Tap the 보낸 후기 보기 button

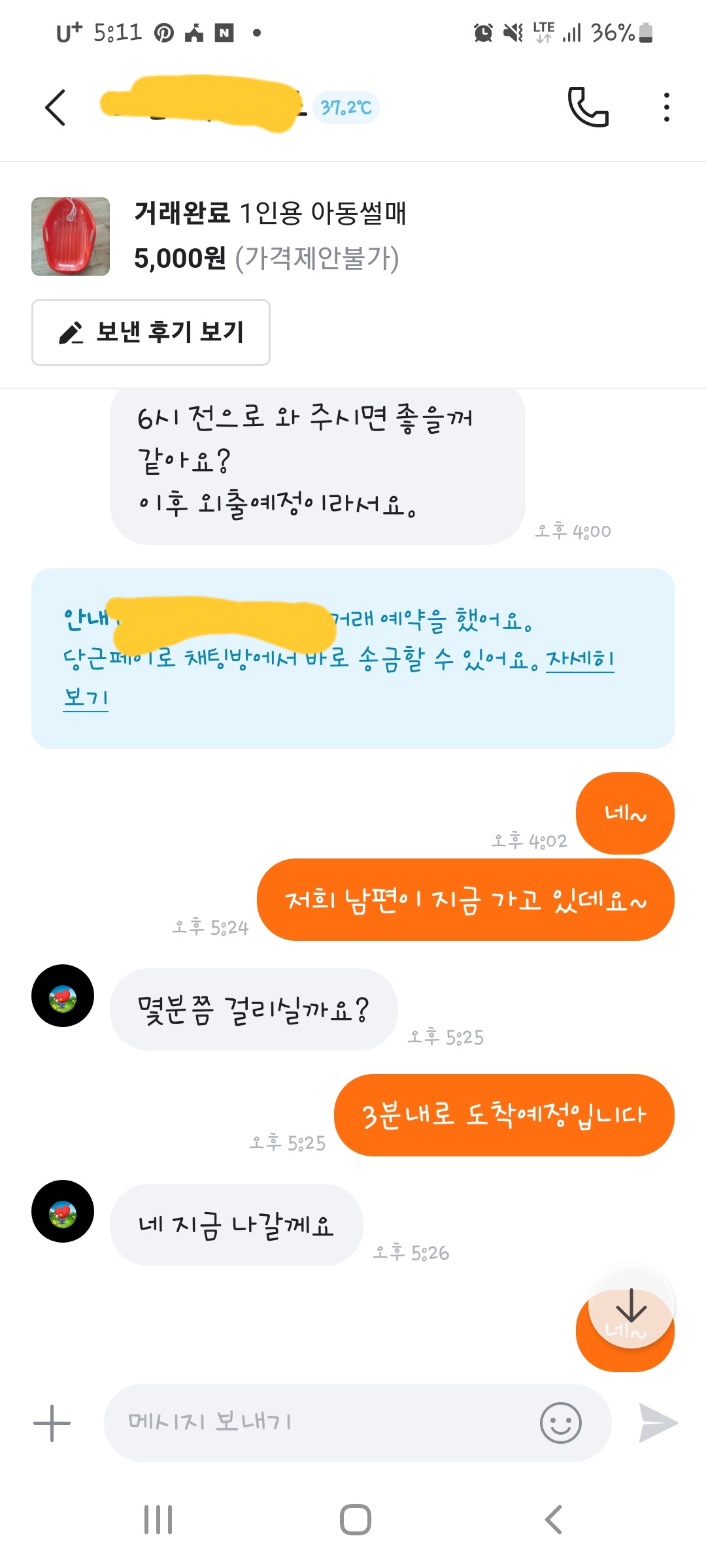(x=151, y=333)
